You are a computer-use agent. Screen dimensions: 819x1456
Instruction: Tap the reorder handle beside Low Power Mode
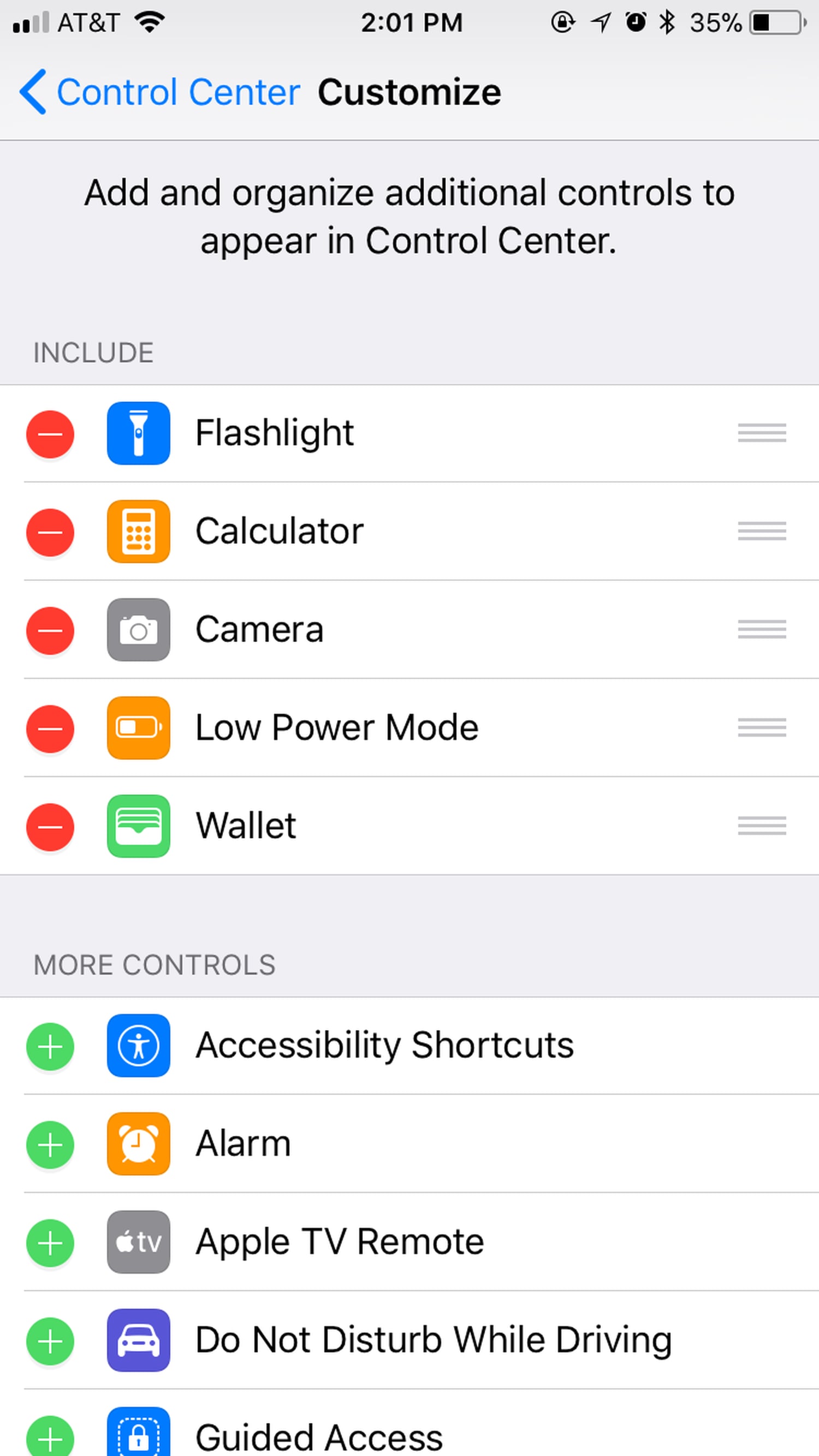761,728
